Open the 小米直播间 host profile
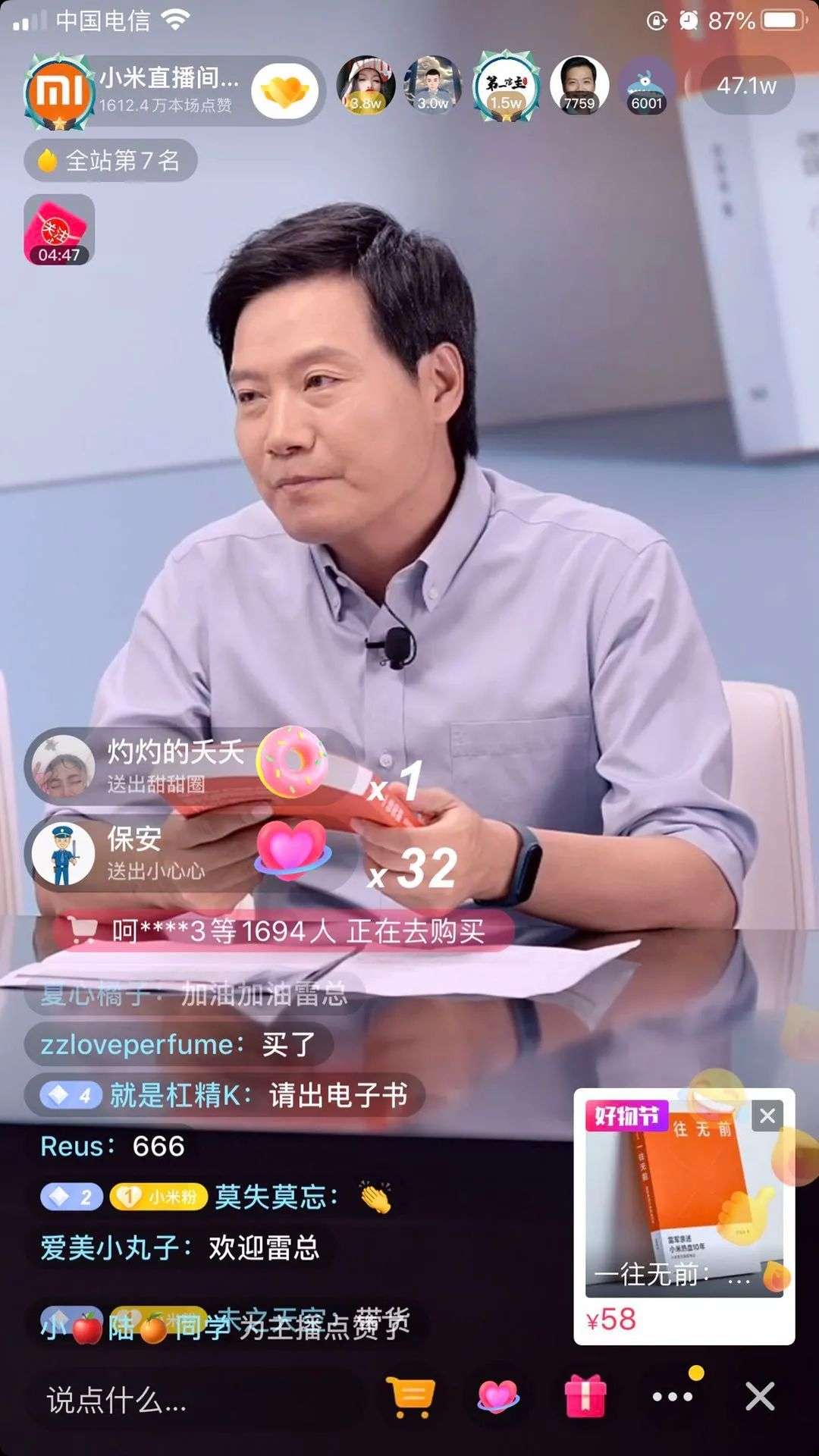This screenshot has width=819, height=1456. click(x=59, y=93)
